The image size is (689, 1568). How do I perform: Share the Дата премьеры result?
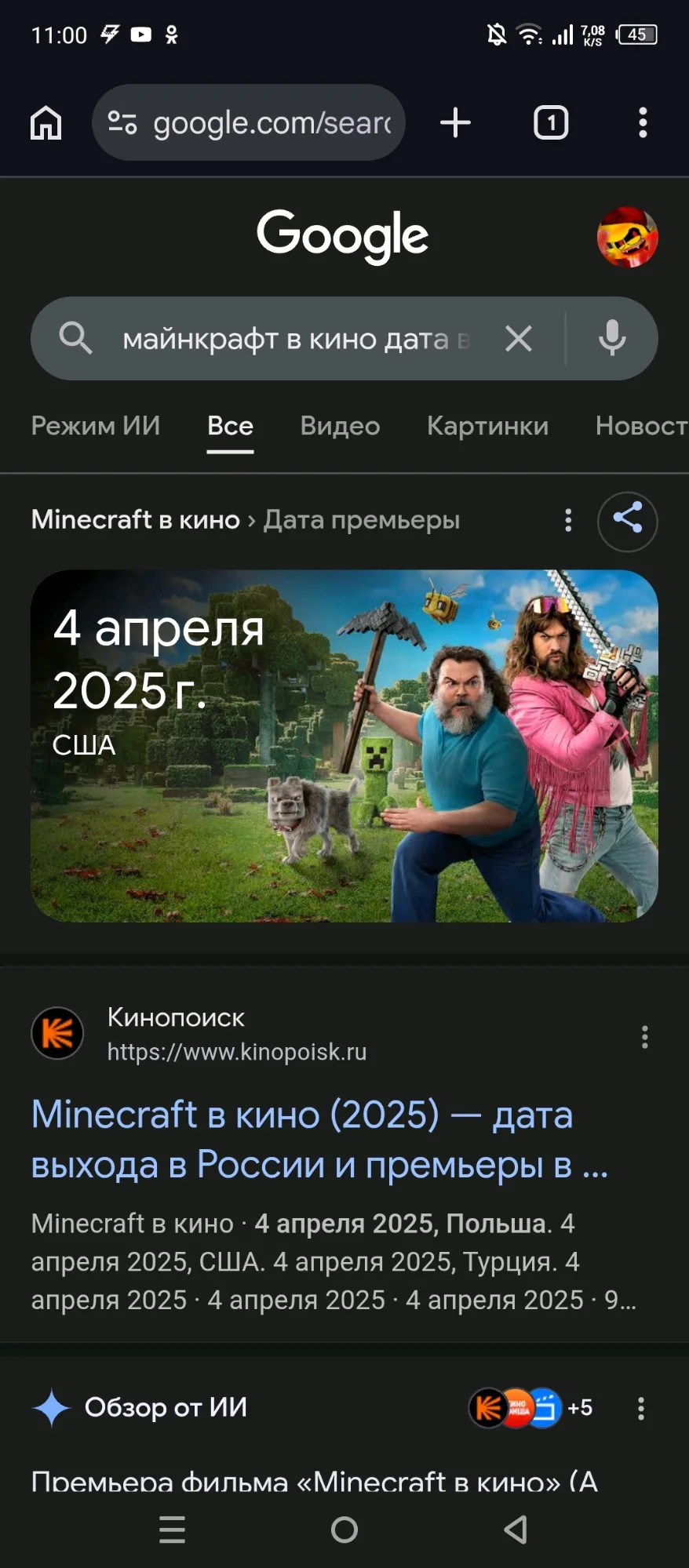pos(627,520)
